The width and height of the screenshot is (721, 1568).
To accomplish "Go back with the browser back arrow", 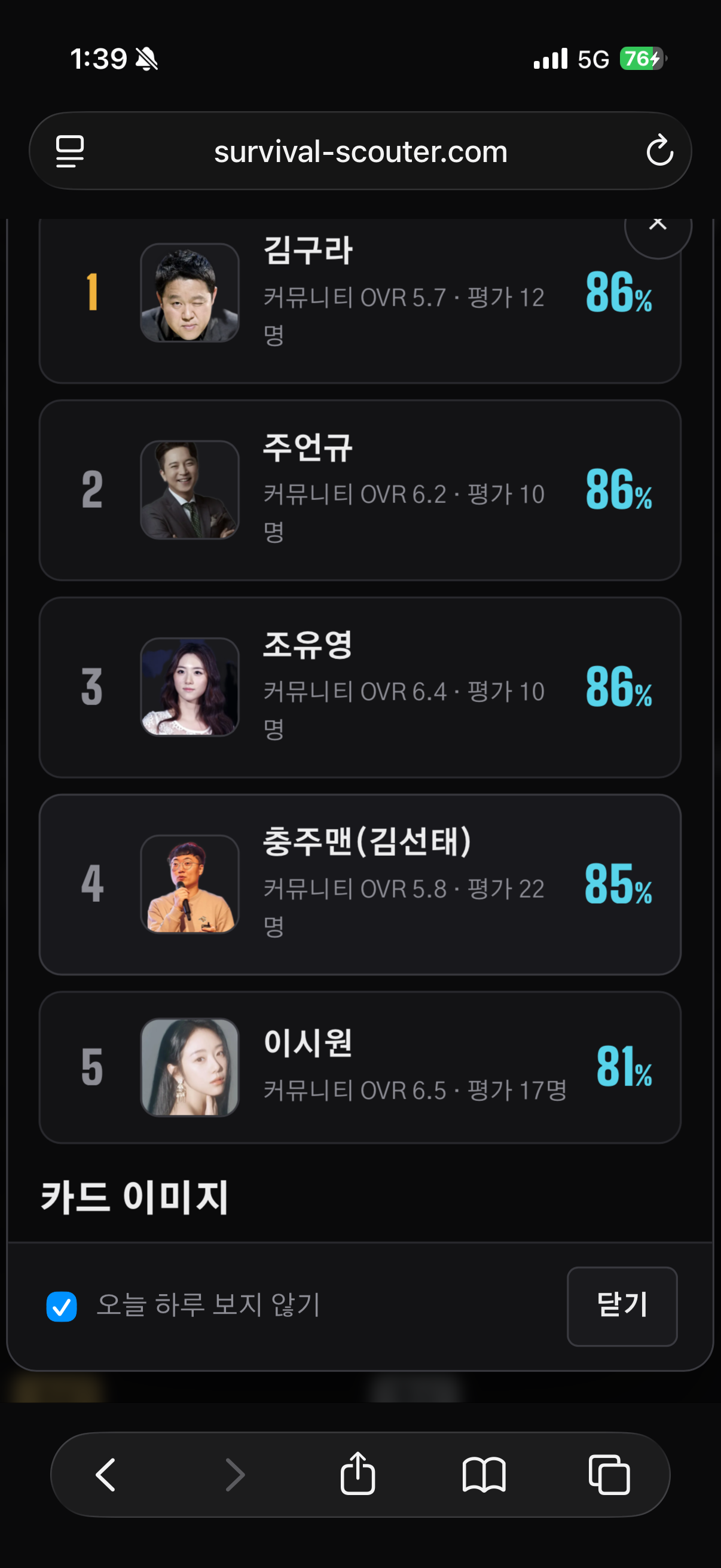I will pyautogui.click(x=106, y=1474).
